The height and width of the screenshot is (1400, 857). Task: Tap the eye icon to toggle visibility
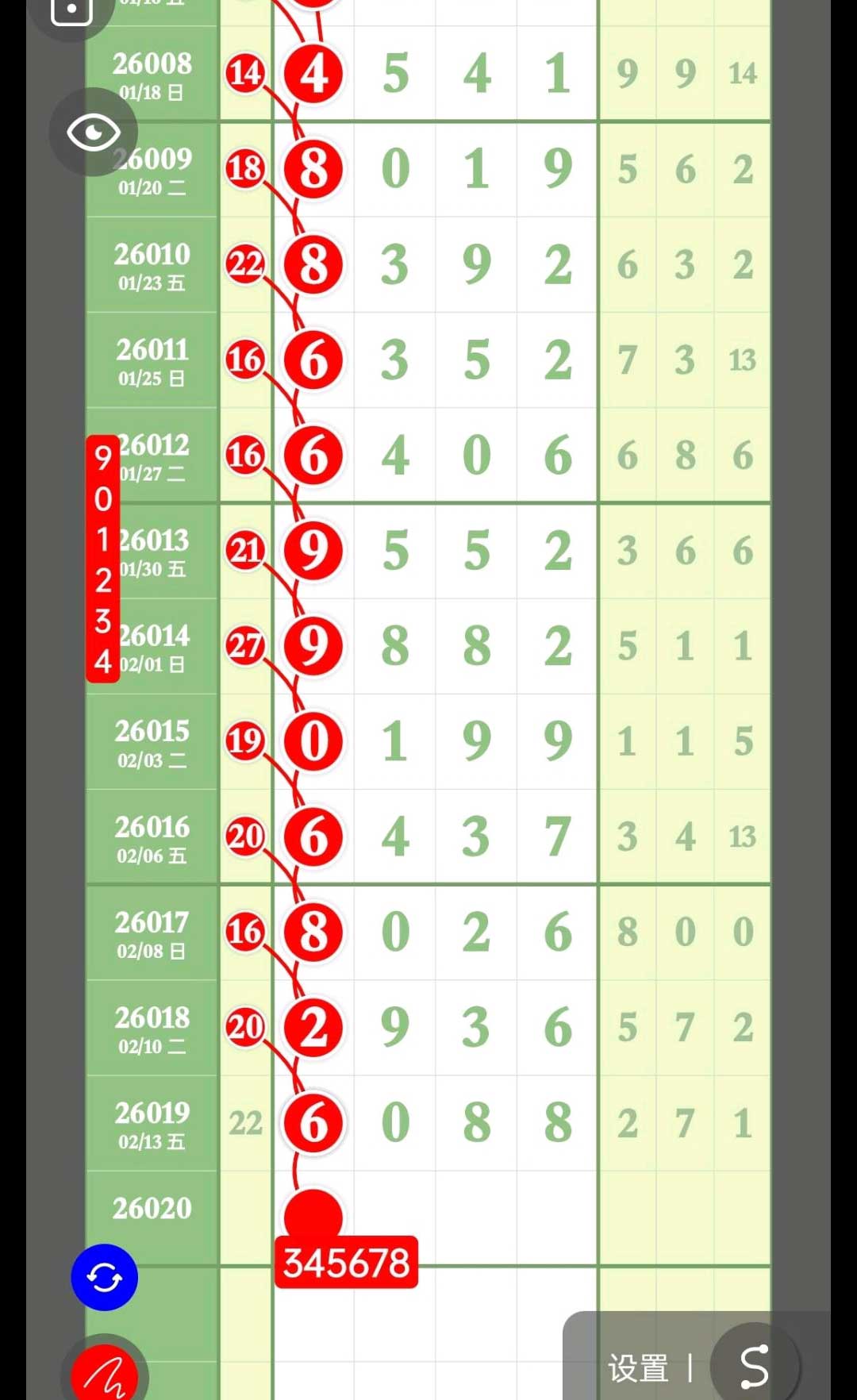pos(94,132)
